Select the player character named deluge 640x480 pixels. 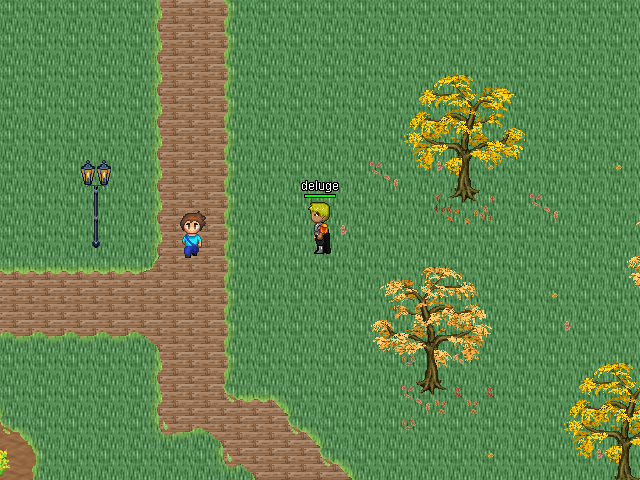point(320,228)
